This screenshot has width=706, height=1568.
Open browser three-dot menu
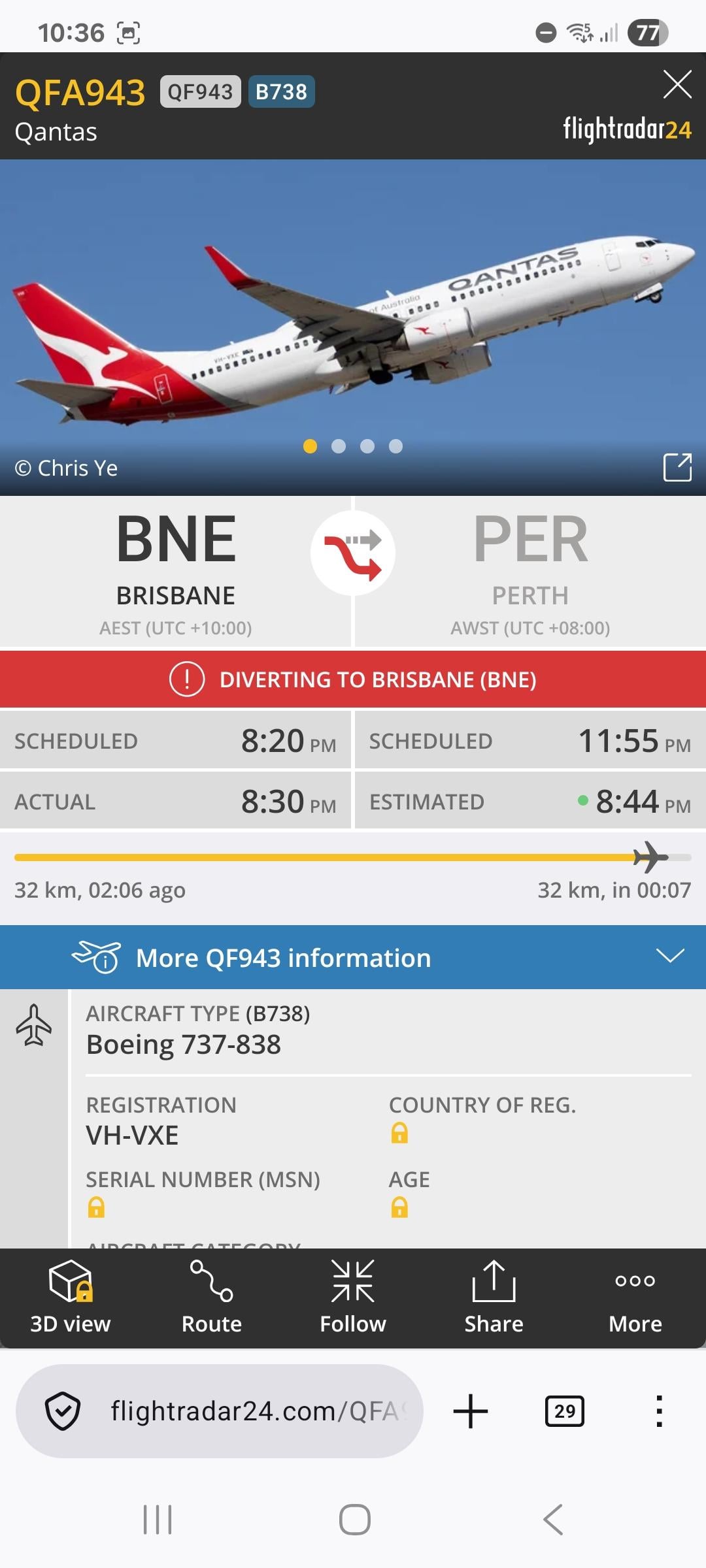[x=660, y=1411]
